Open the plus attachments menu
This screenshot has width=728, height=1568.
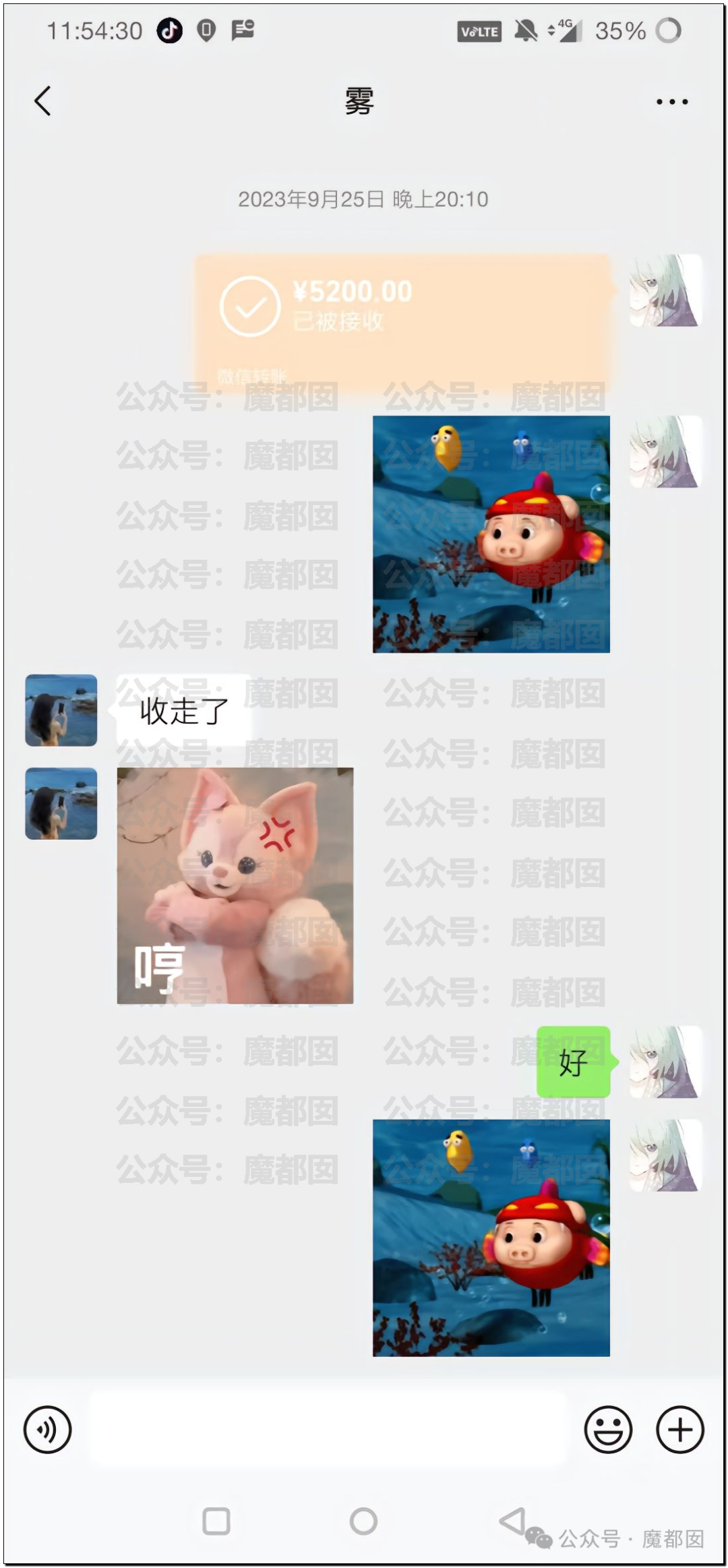coord(680,1428)
